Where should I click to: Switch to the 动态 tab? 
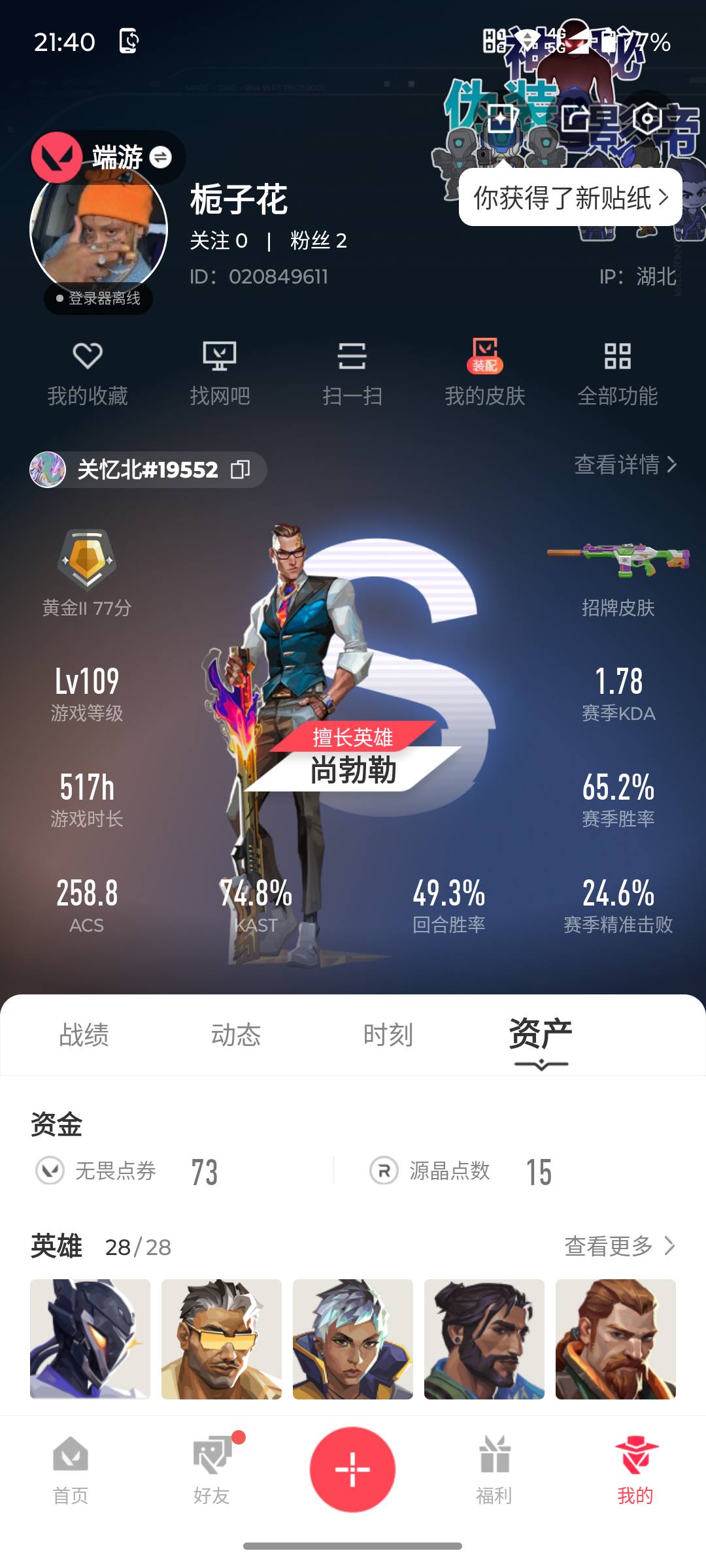click(x=237, y=1034)
